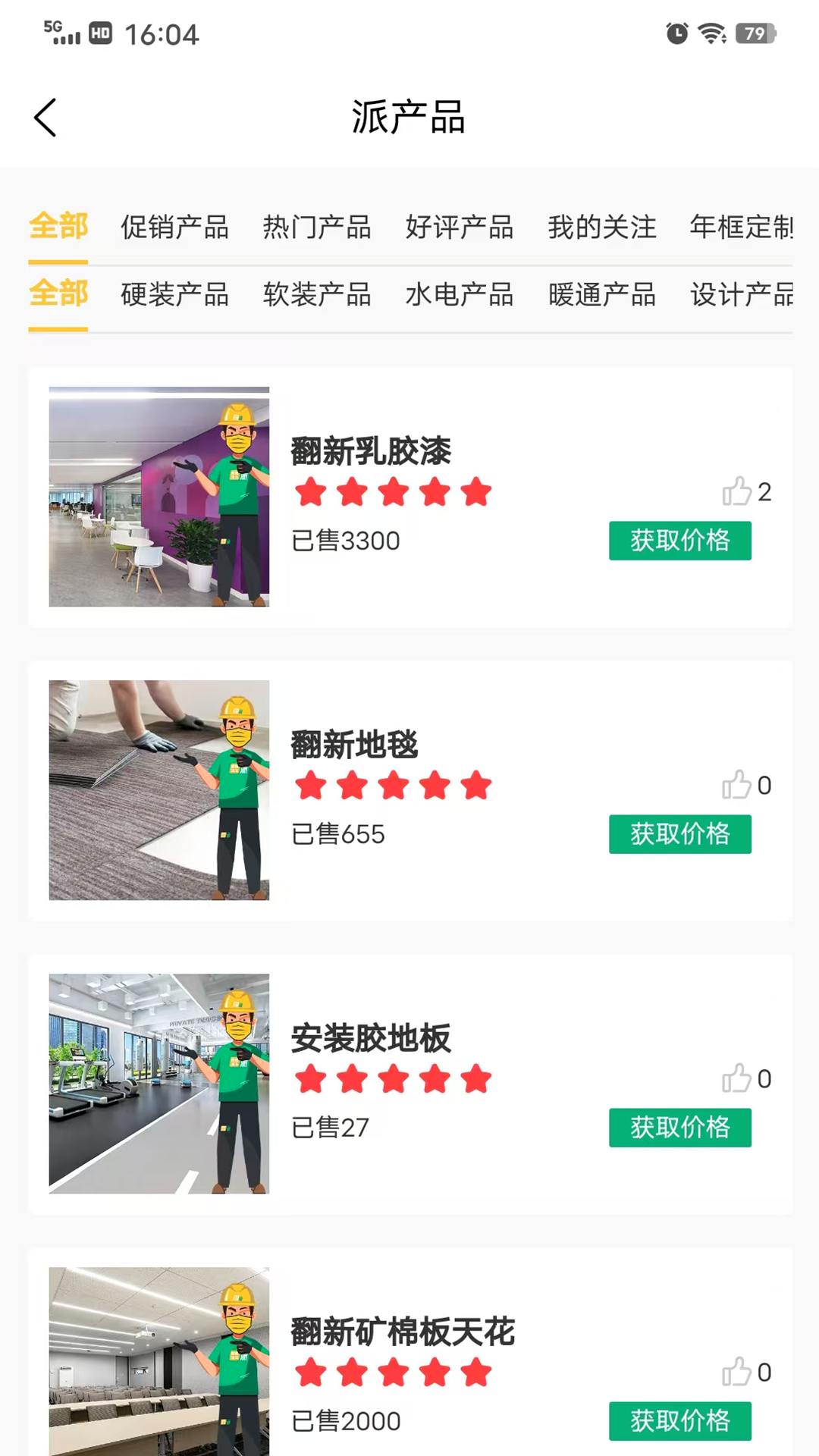Open the 翻新地毯 product image
Screen dimensions: 819x1456
tap(158, 790)
